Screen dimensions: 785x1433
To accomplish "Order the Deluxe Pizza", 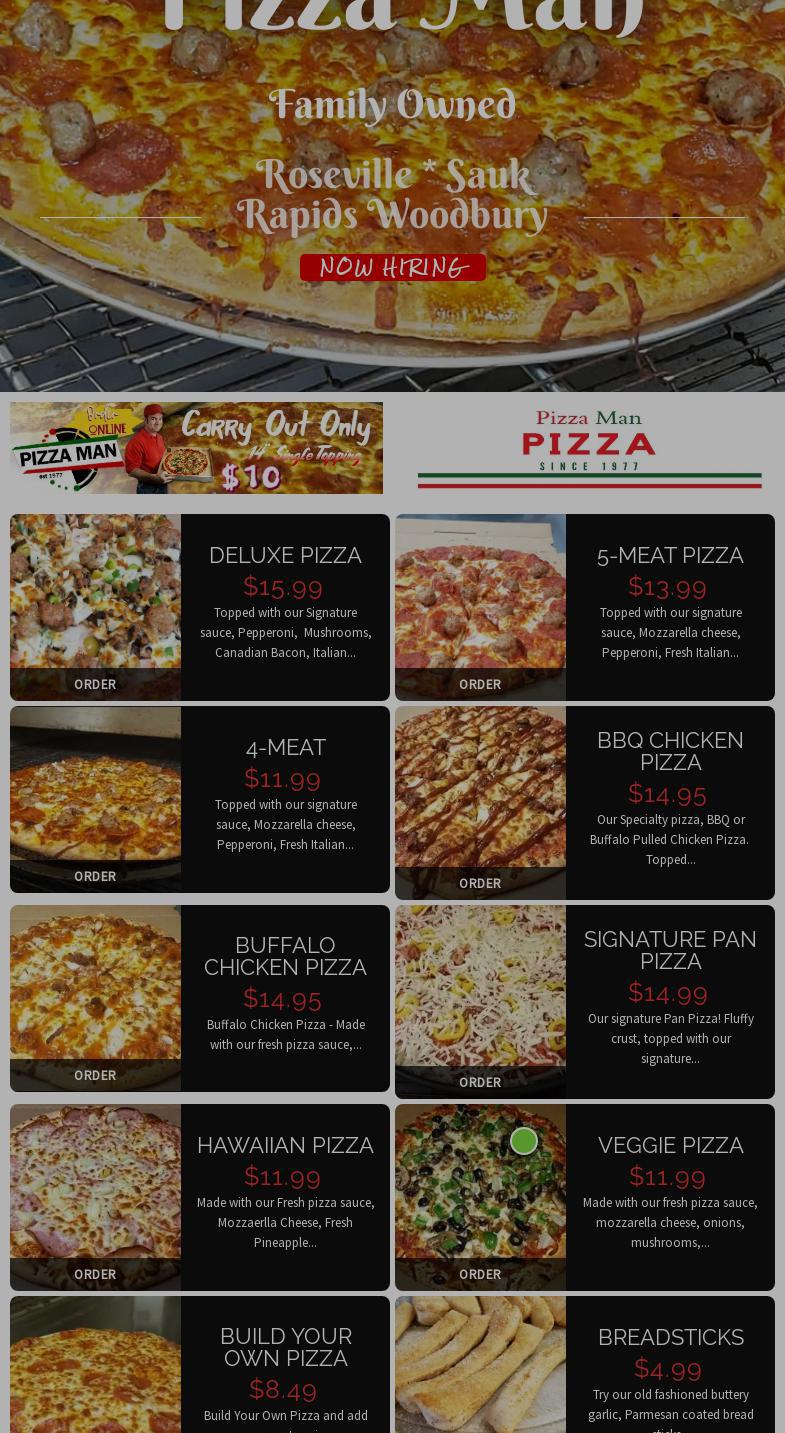I will click(95, 684).
